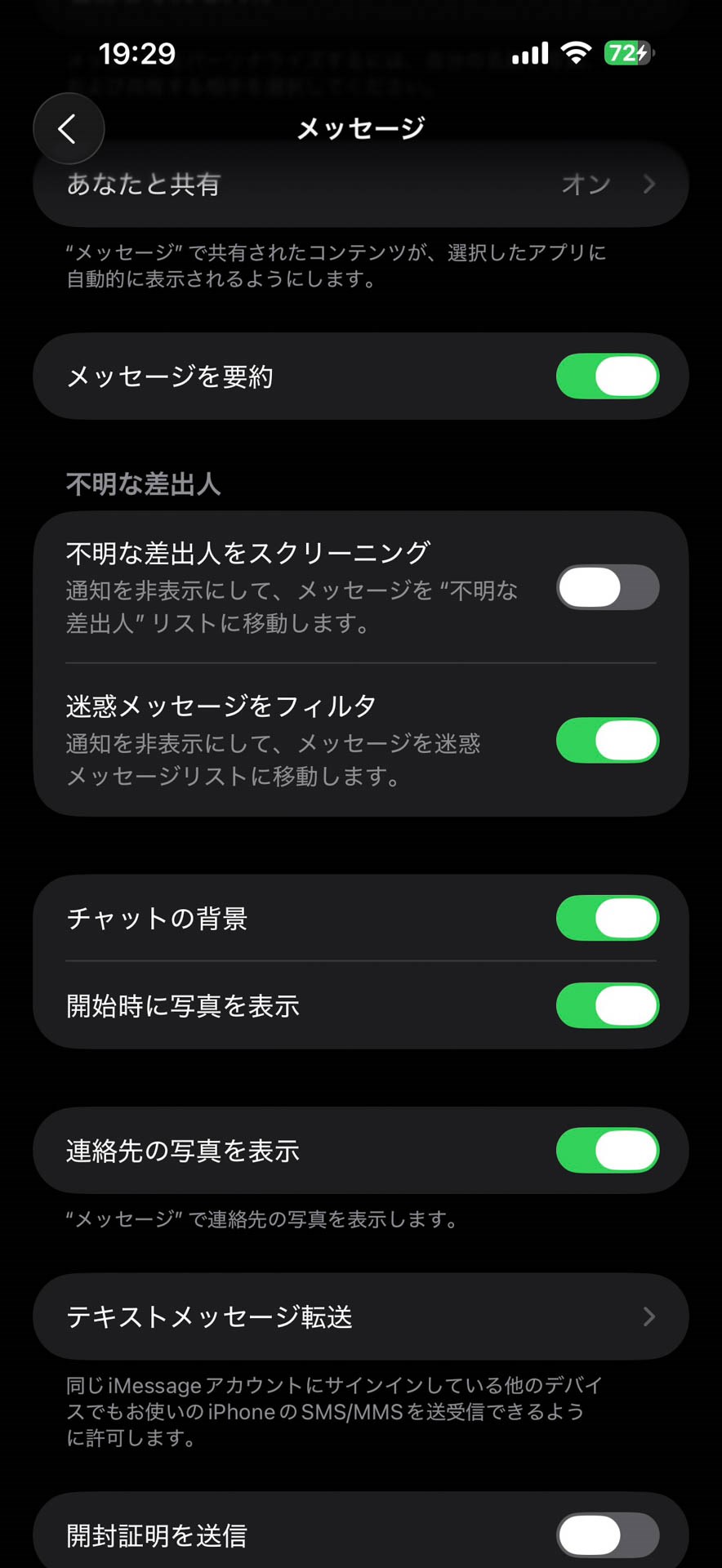Select the メッセージ title header

(x=360, y=127)
